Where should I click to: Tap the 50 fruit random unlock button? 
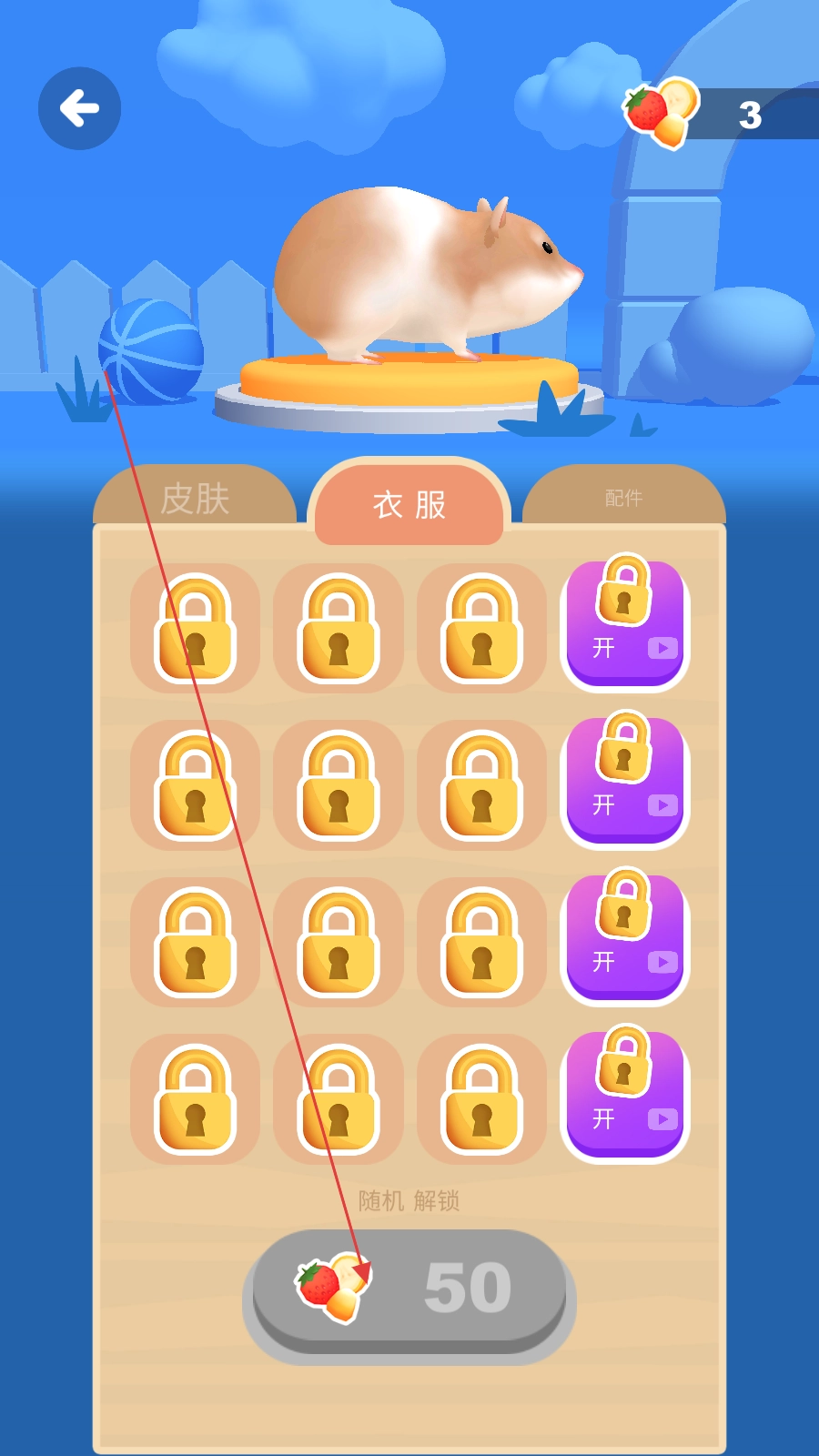click(409, 1287)
